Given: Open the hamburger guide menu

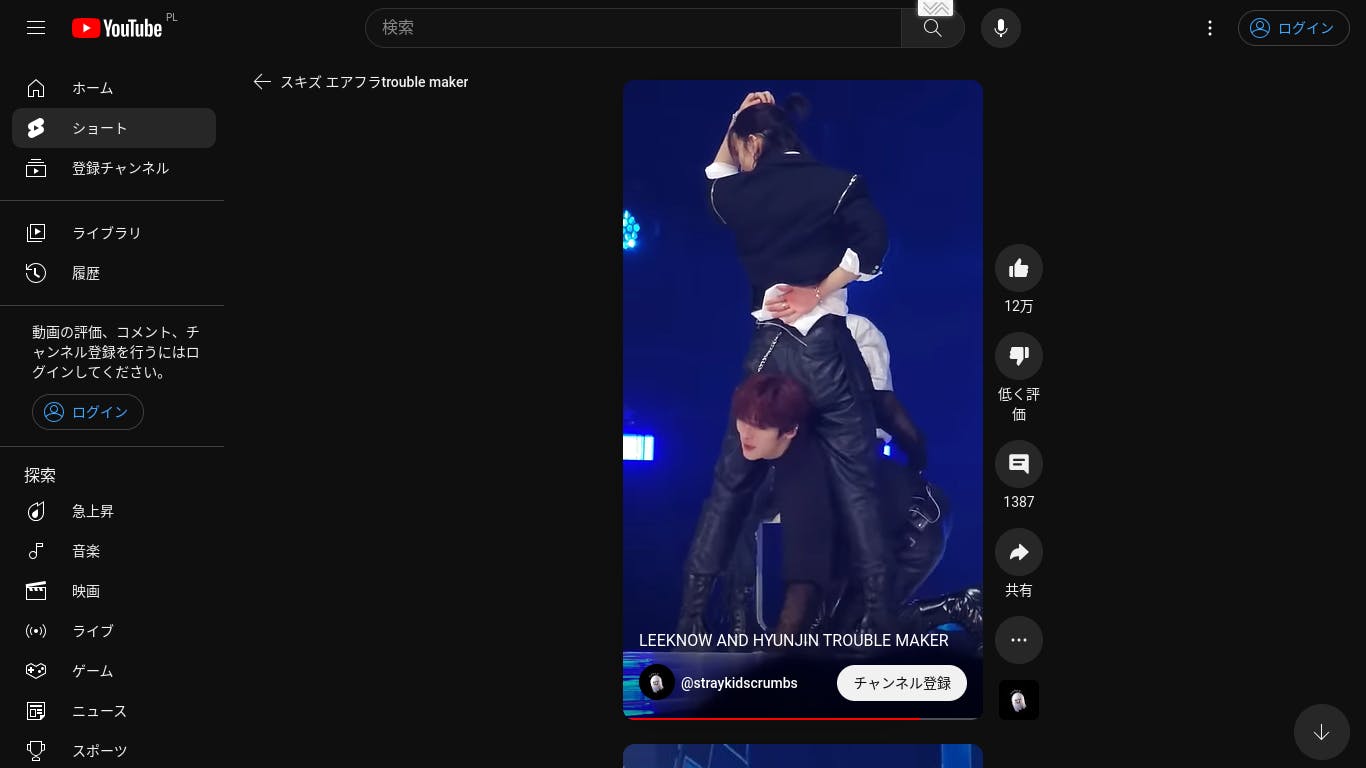Looking at the screenshot, I should pyautogui.click(x=36, y=28).
